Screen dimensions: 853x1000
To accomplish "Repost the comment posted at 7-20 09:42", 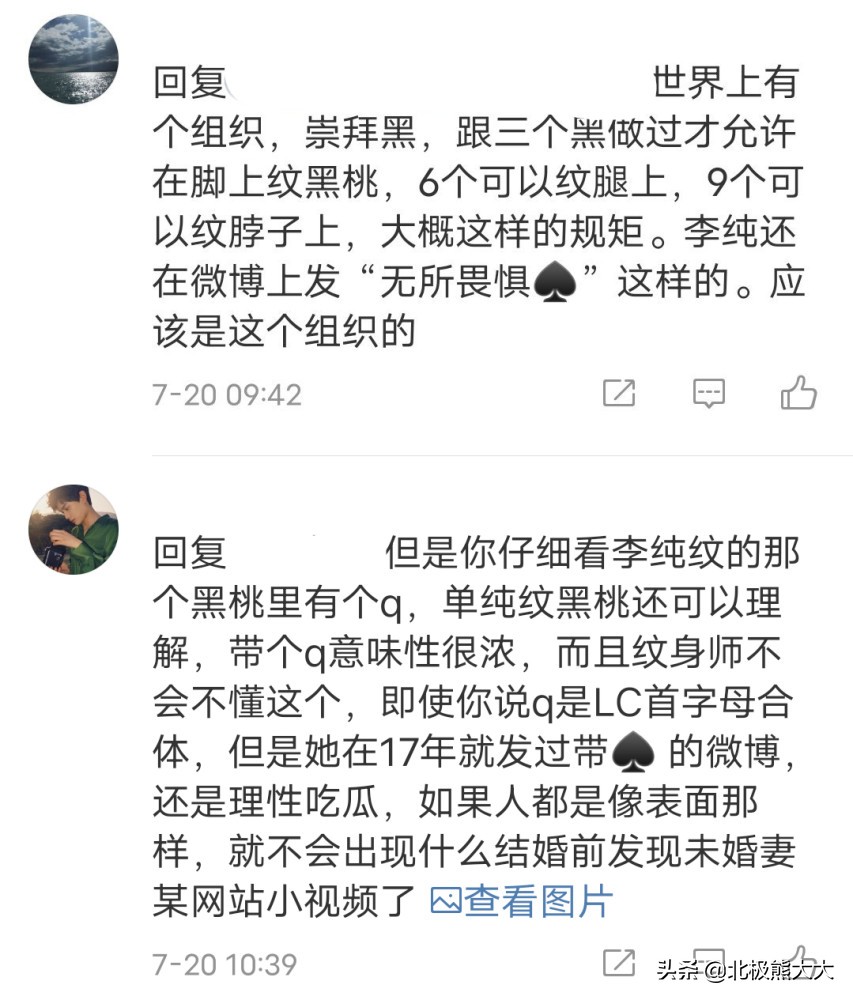I will point(619,394).
